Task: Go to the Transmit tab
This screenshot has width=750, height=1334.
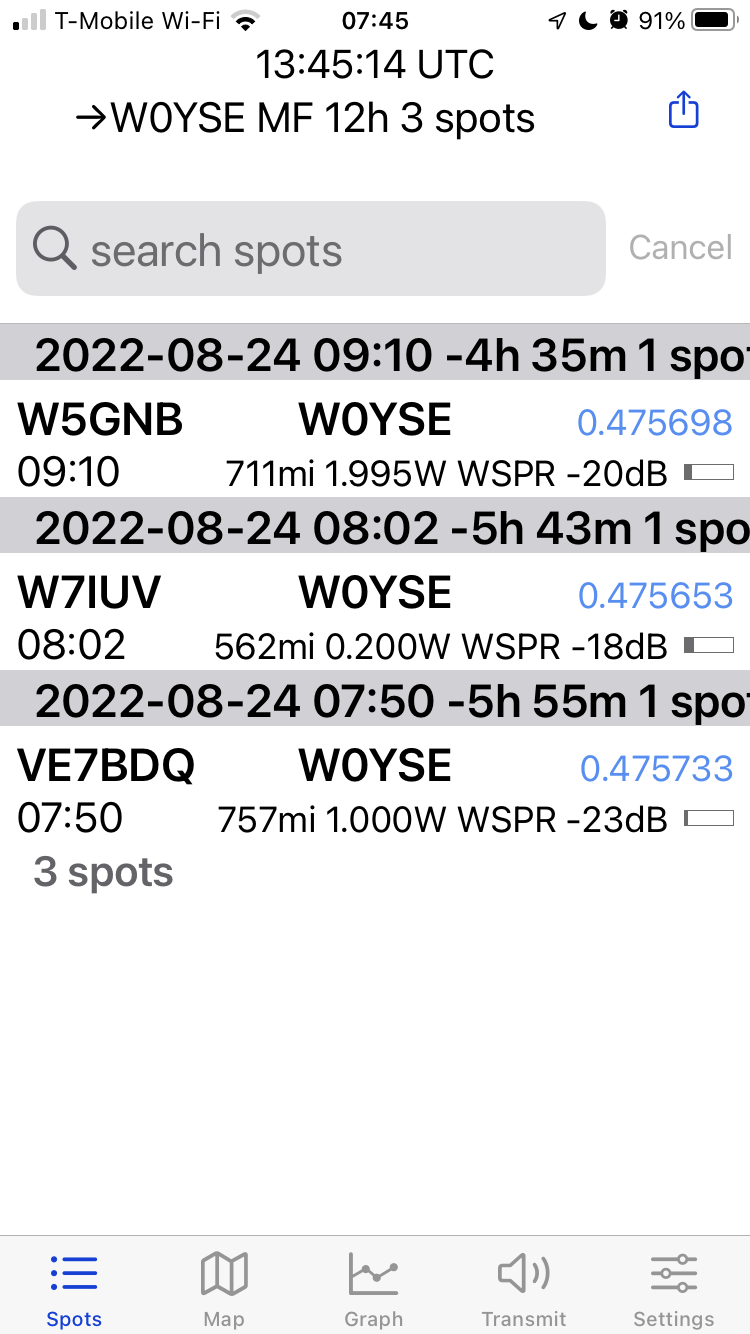Action: click(523, 1290)
